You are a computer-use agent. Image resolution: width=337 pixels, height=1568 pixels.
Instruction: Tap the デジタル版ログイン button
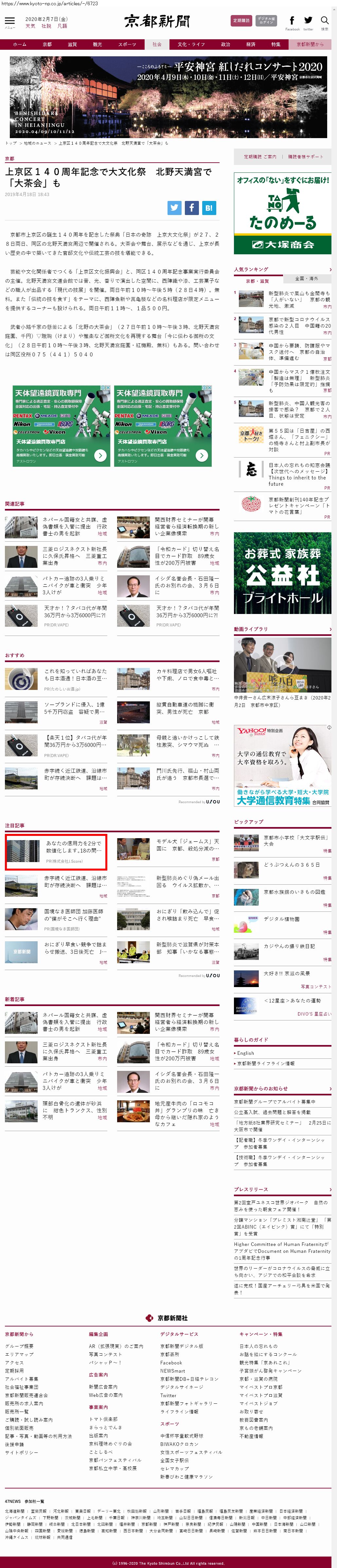click(266, 20)
